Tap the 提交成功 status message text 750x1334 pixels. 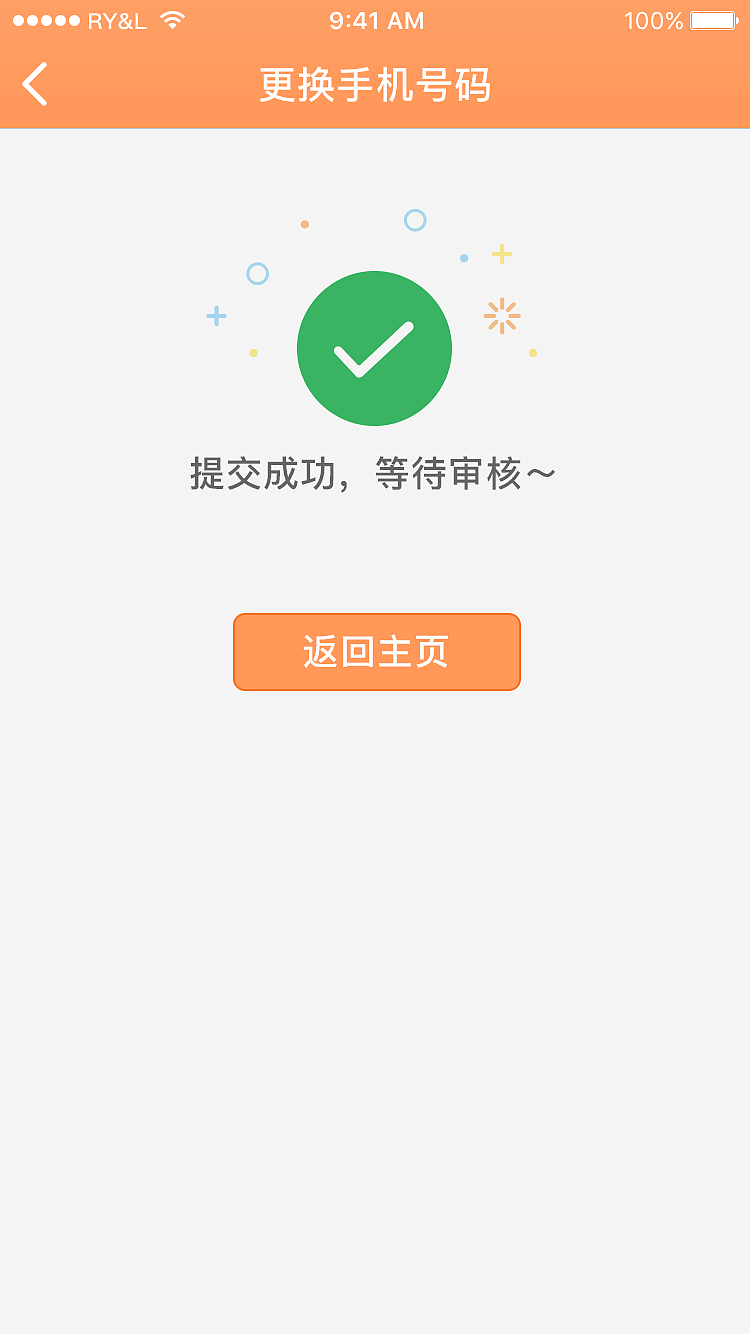[x=375, y=473]
